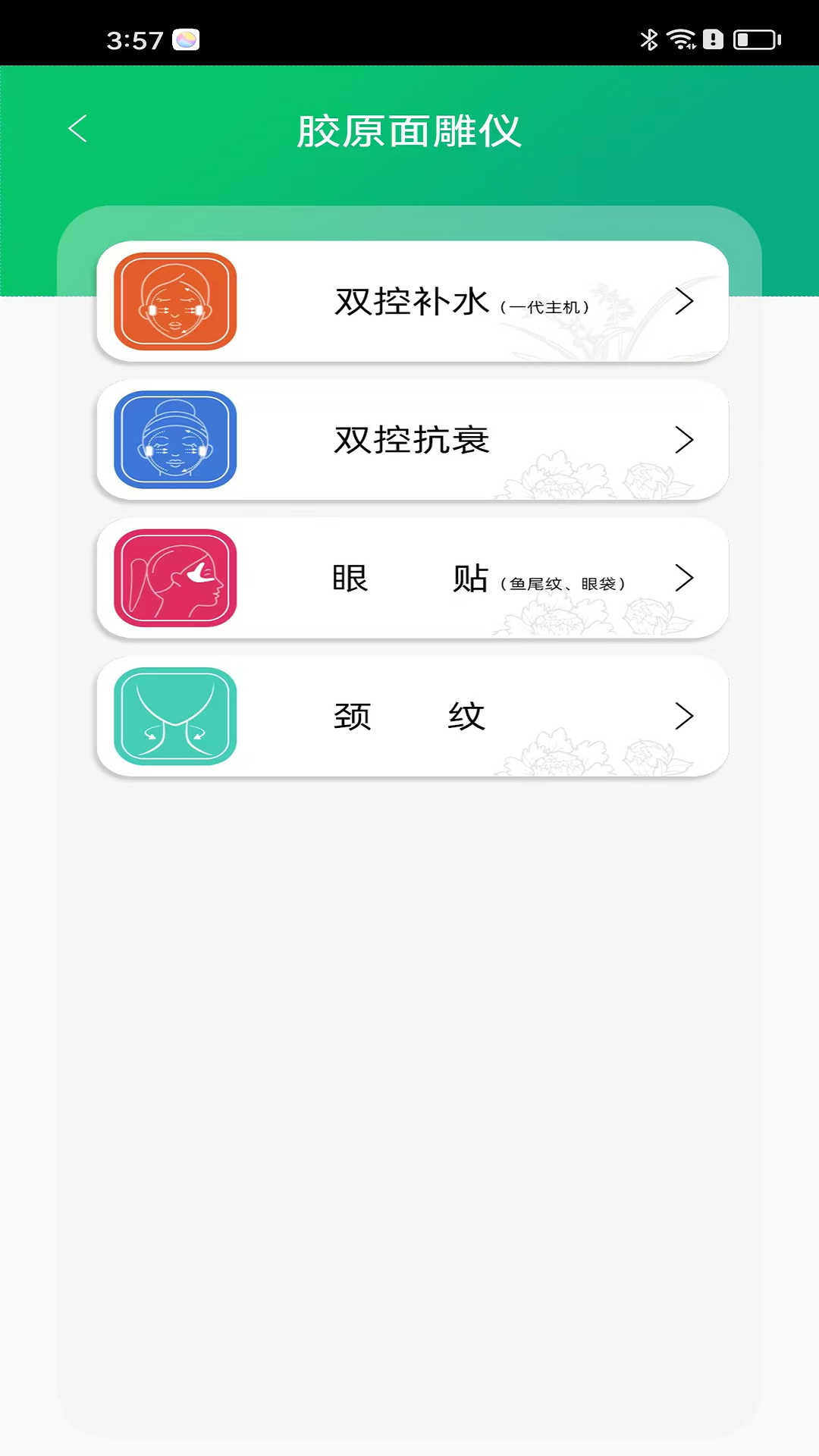Tap the battery indicator in status bar
This screenshot has height=1456, width=819.
[755, 40]
